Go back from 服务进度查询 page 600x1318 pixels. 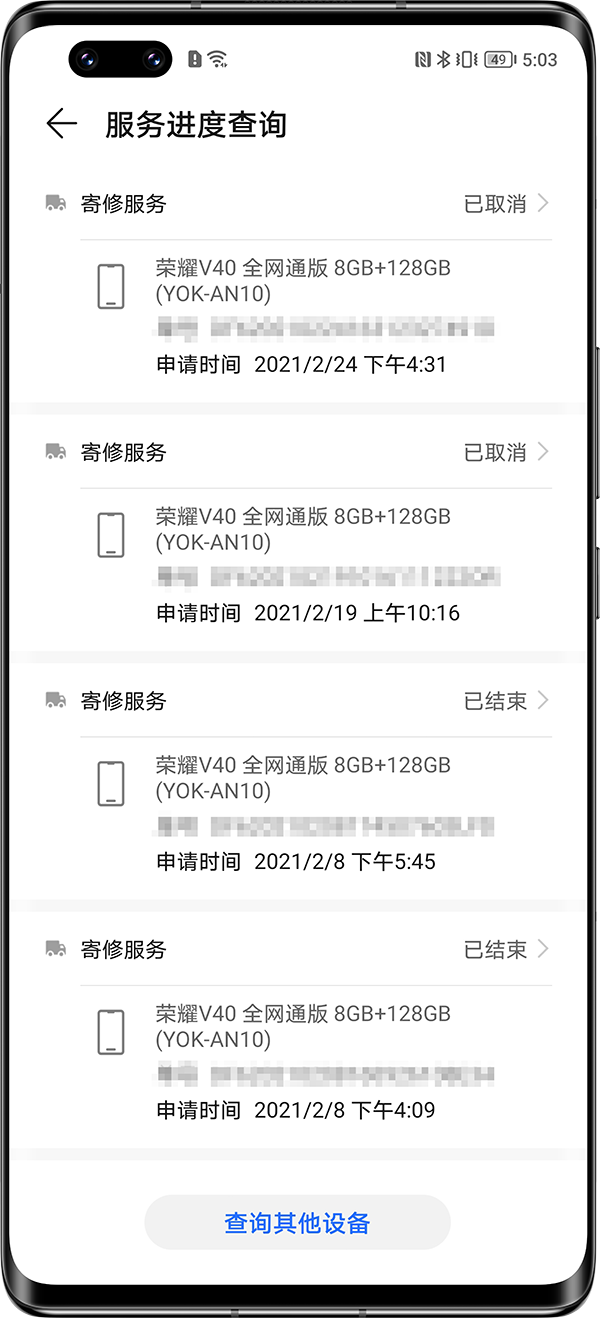pyautogui.click(x=62, y=124)
